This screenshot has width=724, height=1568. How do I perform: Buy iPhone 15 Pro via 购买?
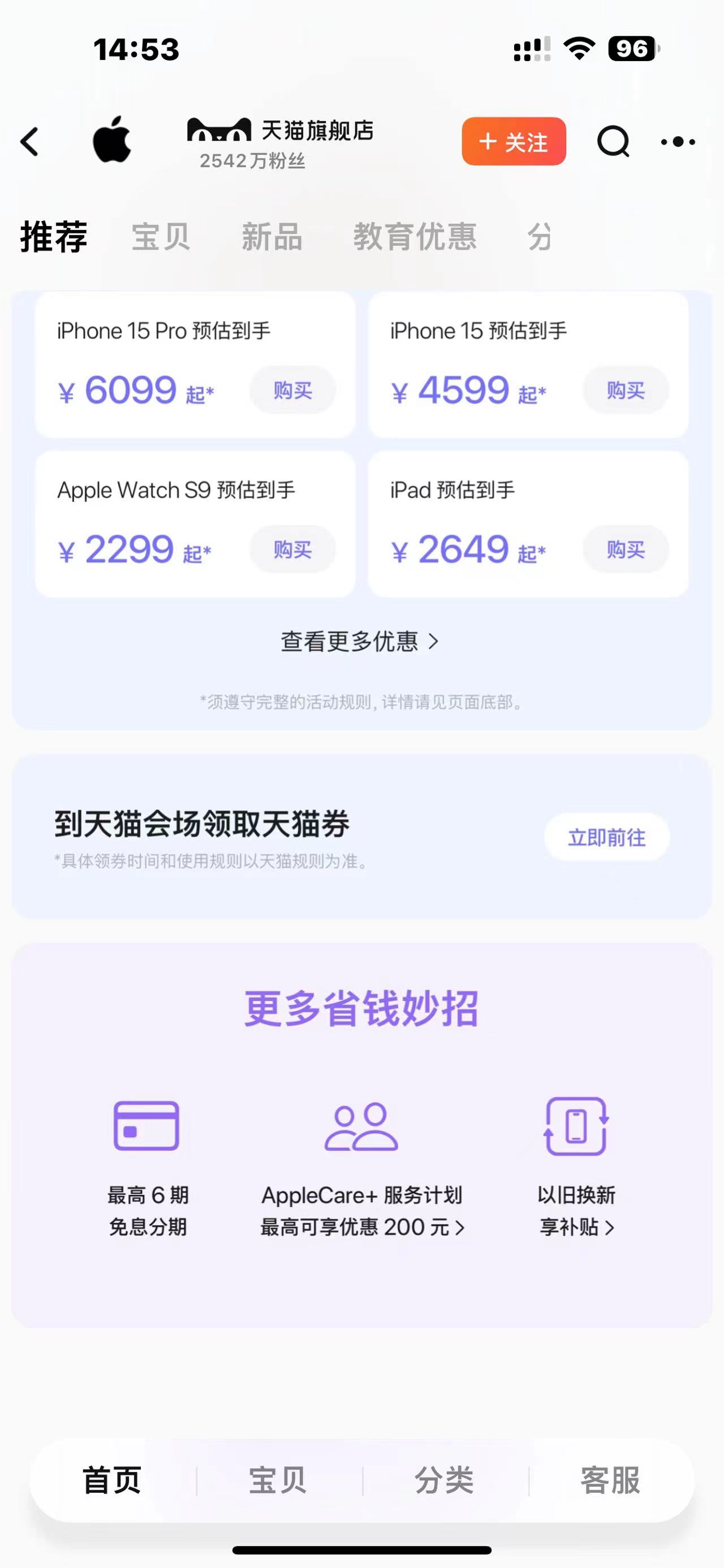(x=292, y=390)
